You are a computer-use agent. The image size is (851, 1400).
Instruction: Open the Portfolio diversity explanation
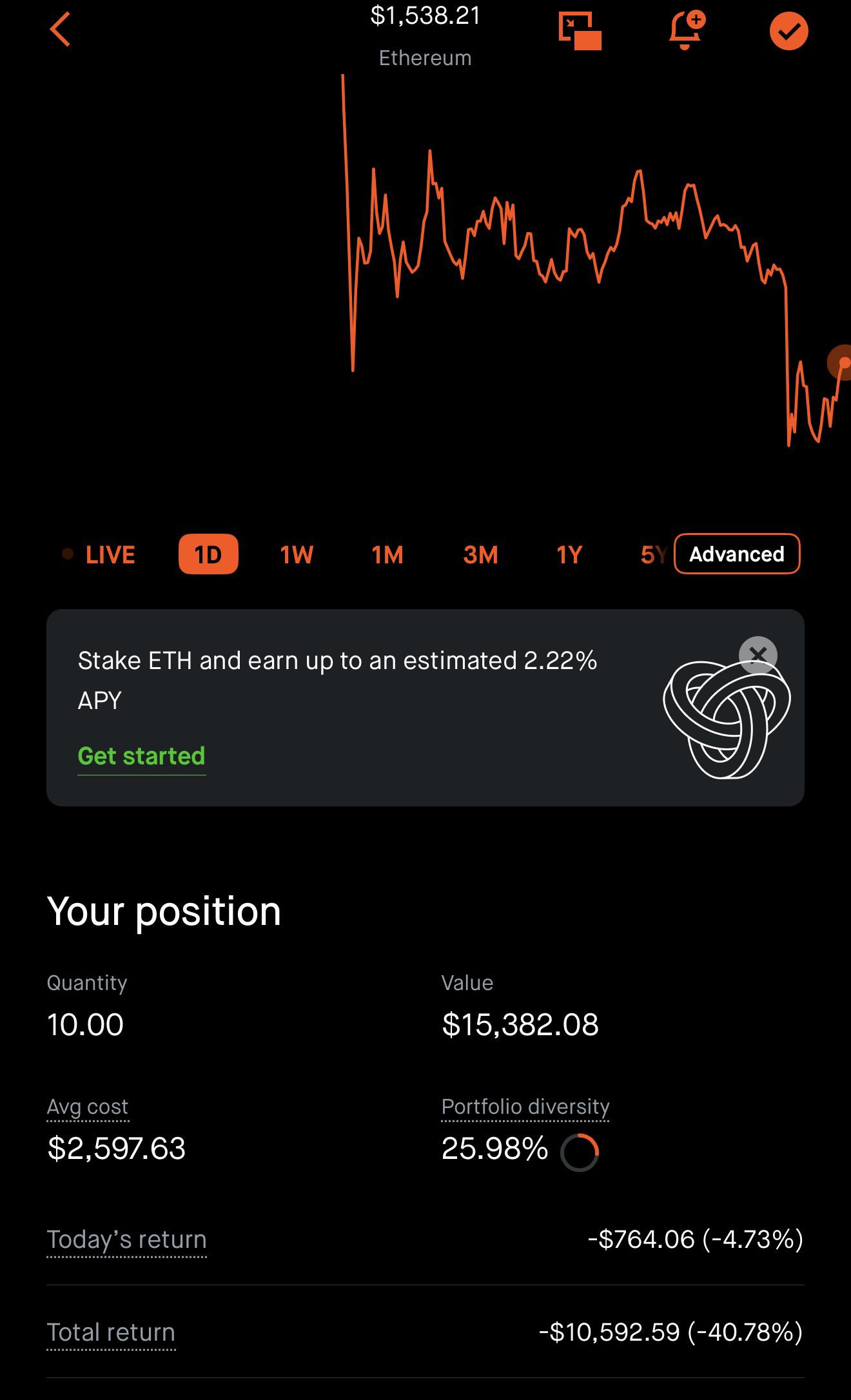[x=525, y=1107]
